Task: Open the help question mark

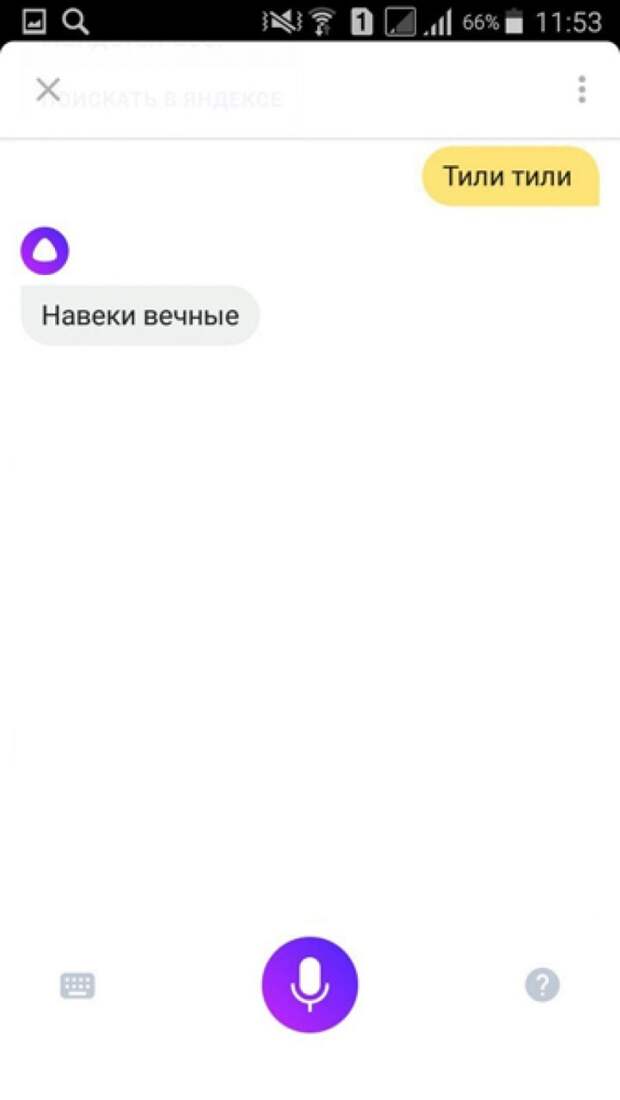Action: coord(542,985)
